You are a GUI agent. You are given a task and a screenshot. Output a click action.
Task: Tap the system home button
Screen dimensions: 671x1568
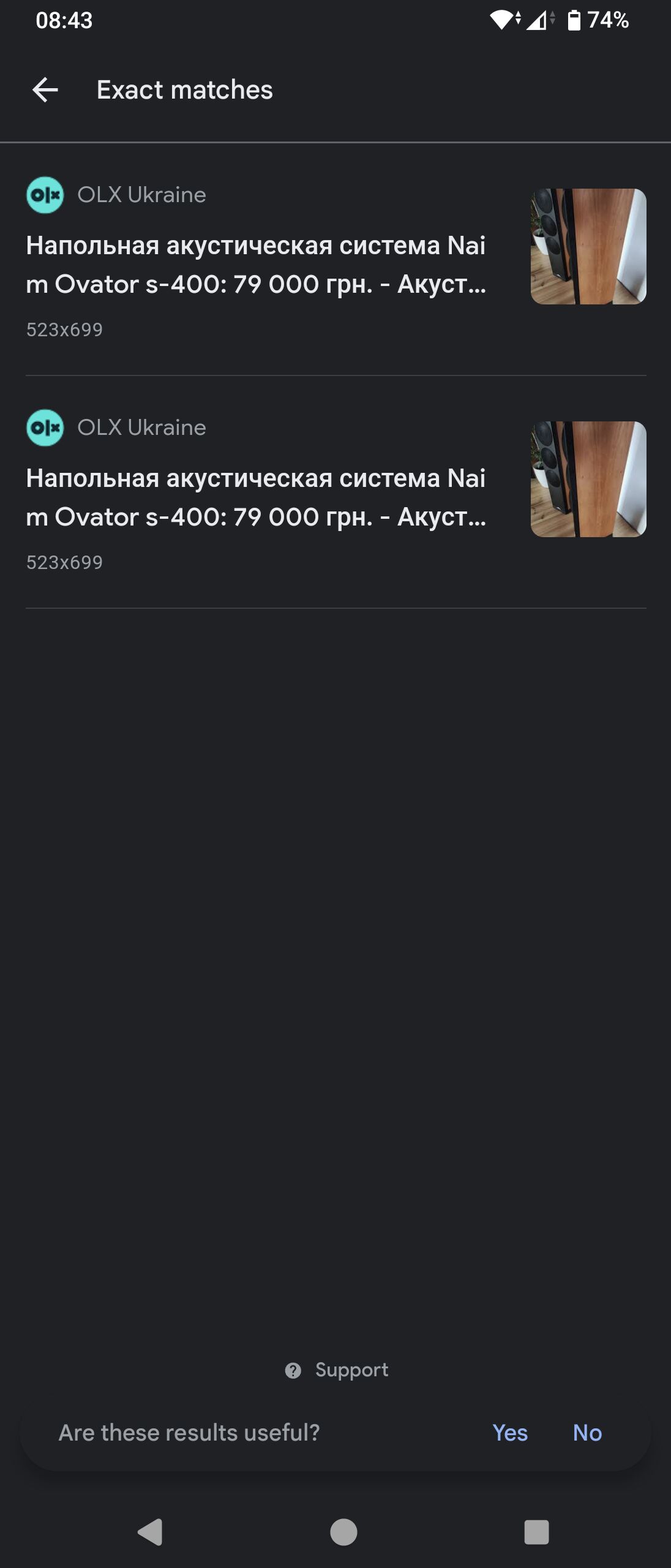tap(343, 1532)
